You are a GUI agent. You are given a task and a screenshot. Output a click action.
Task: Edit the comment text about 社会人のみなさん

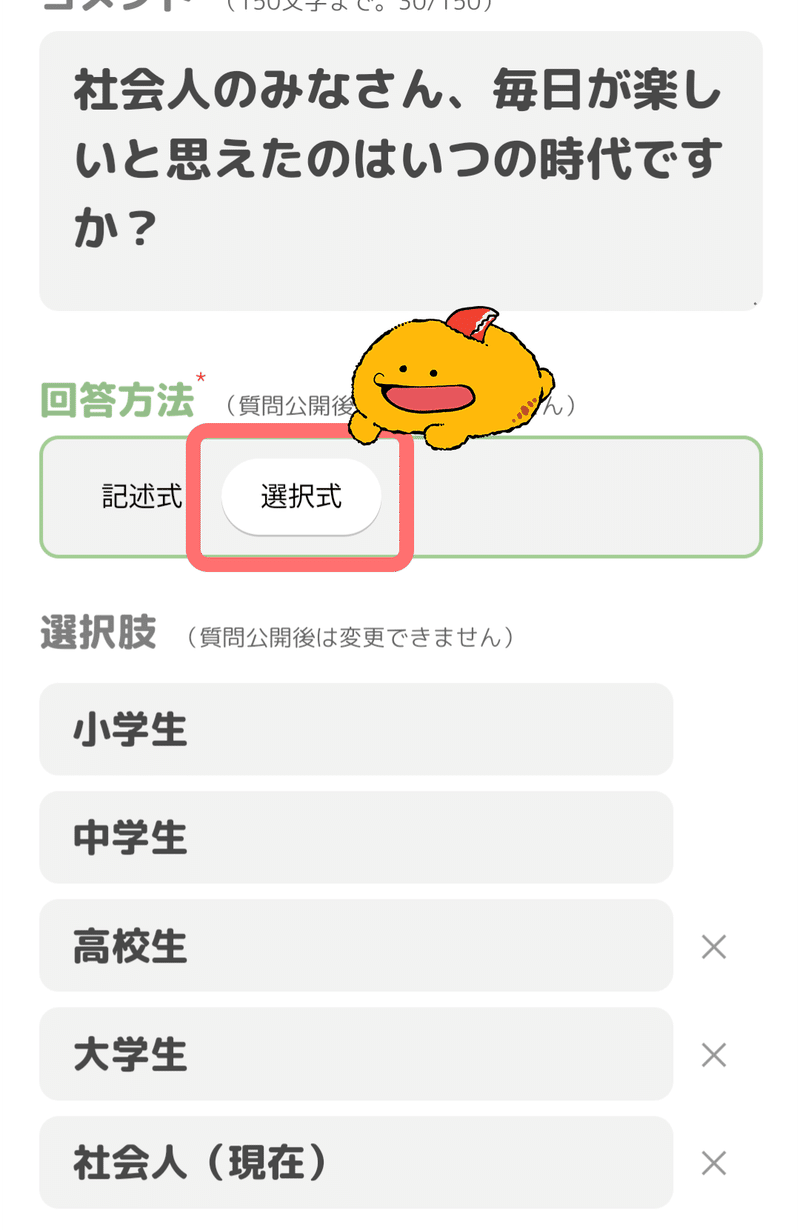click(x=400, y=170)
